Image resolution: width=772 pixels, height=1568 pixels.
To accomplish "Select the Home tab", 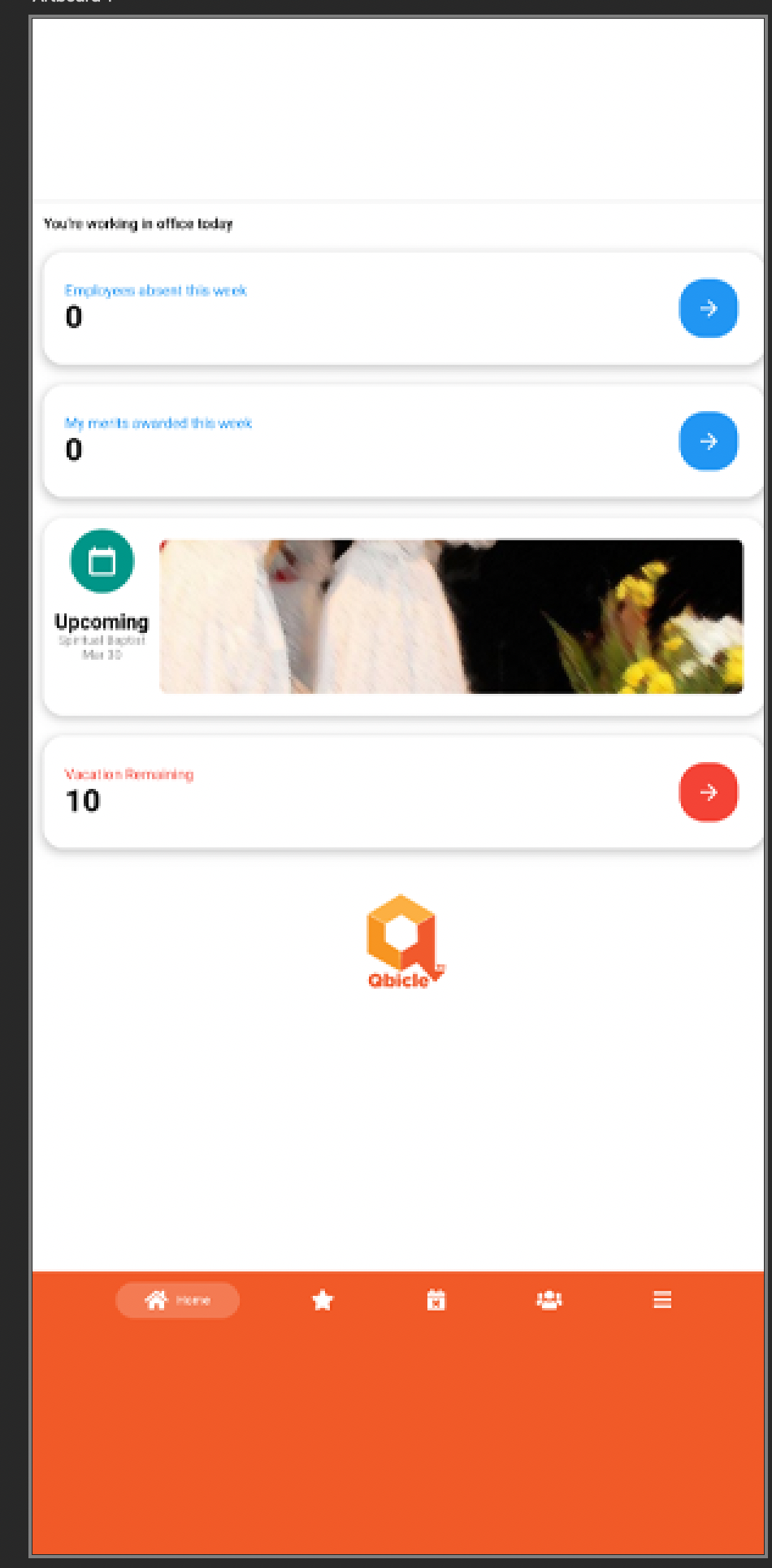I will [177, 1300].
